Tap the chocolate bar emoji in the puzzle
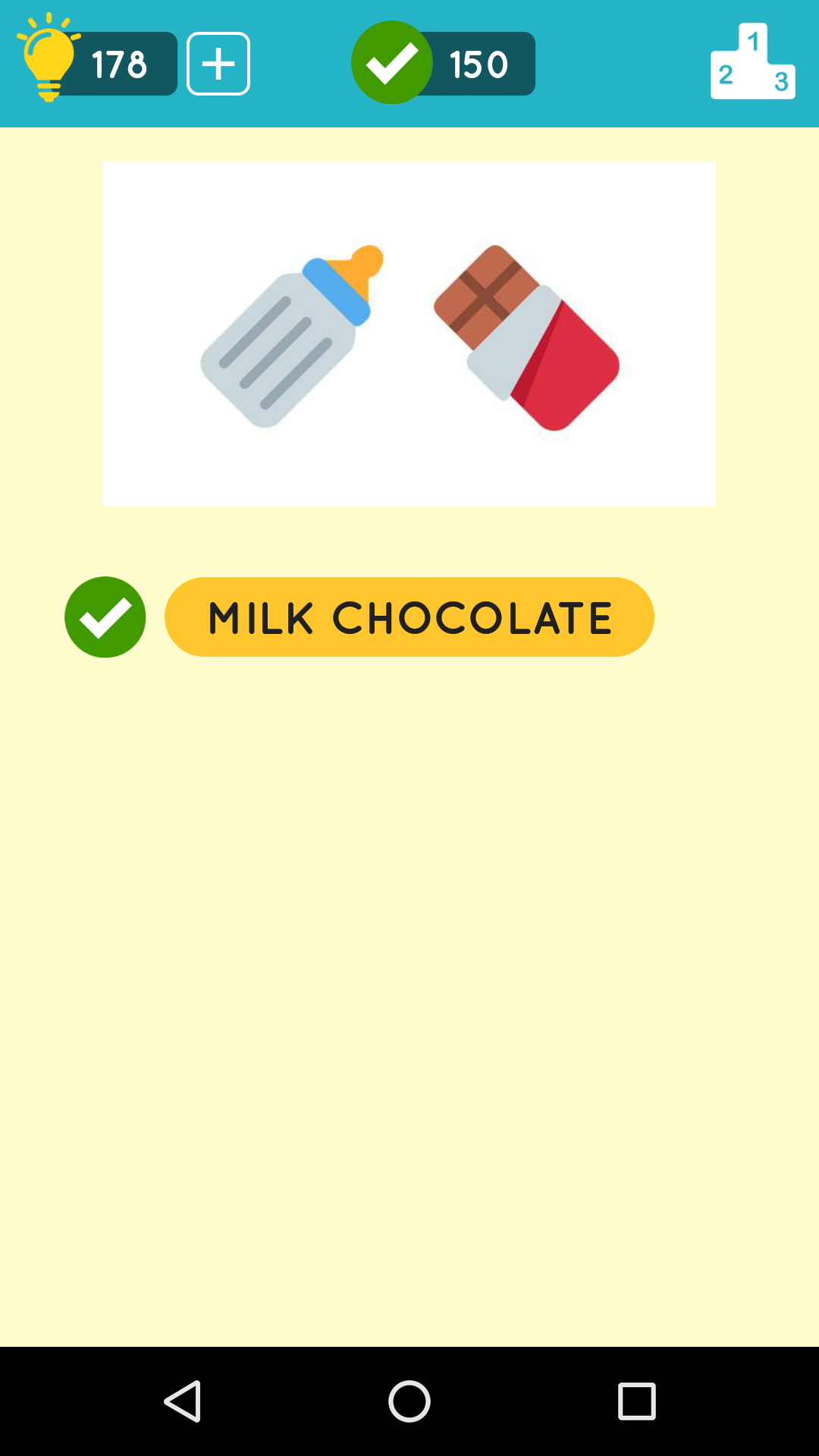Viewport: 819px width, 1456px height. [526, 337]
